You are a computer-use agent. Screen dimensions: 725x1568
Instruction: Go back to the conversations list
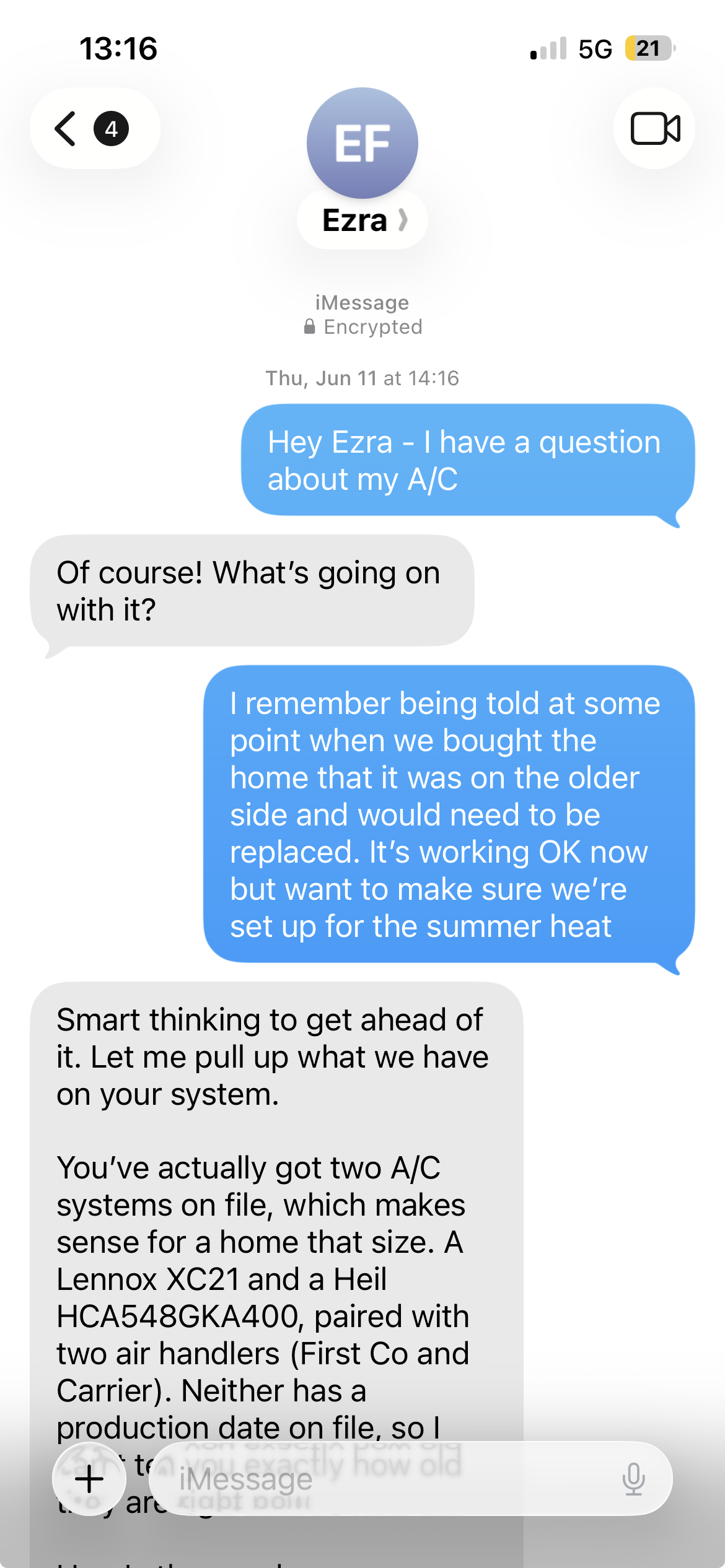pyautogui.click(x=95, y=129)
